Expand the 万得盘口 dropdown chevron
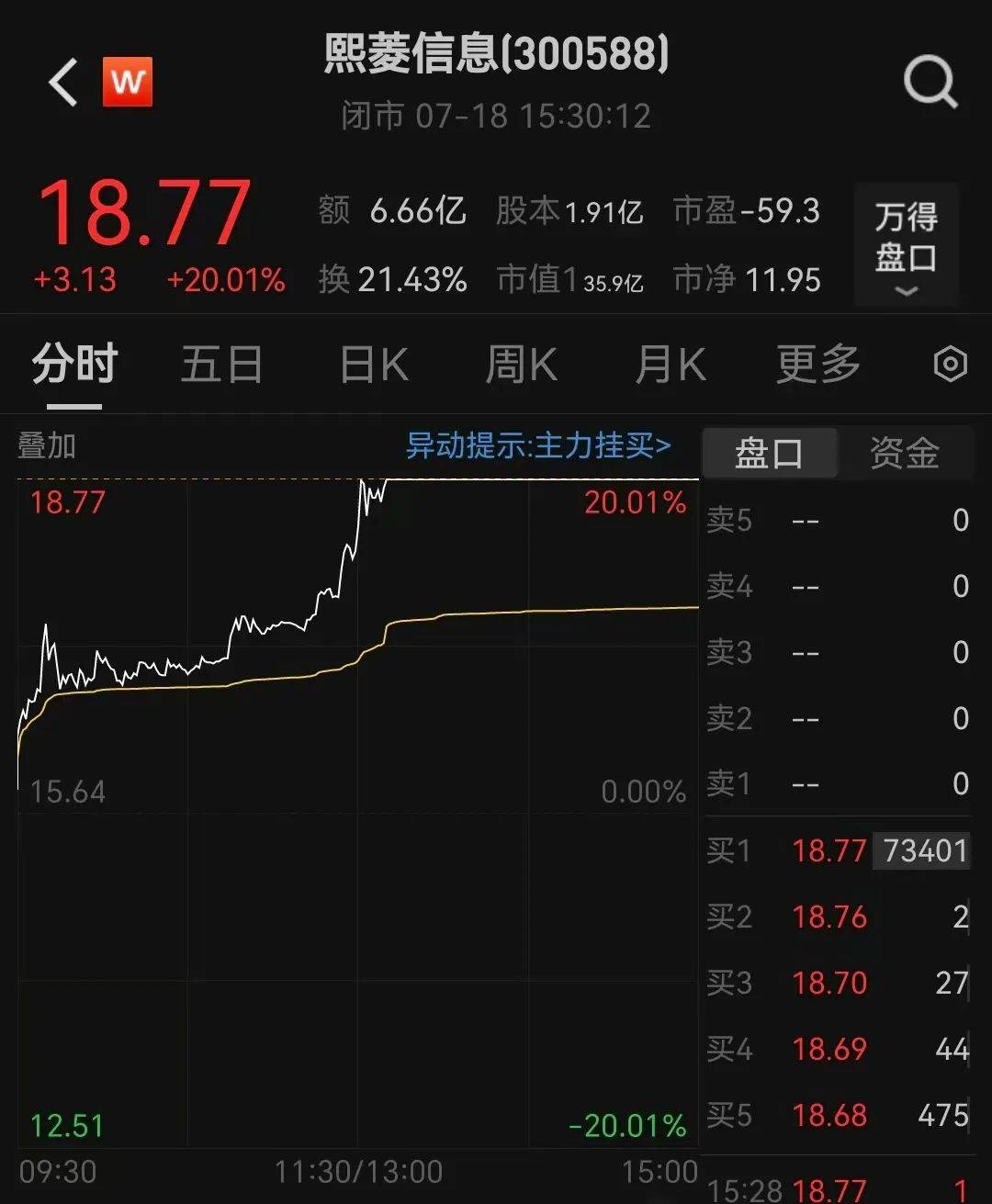992x1204 pixels. click(906, 292)
